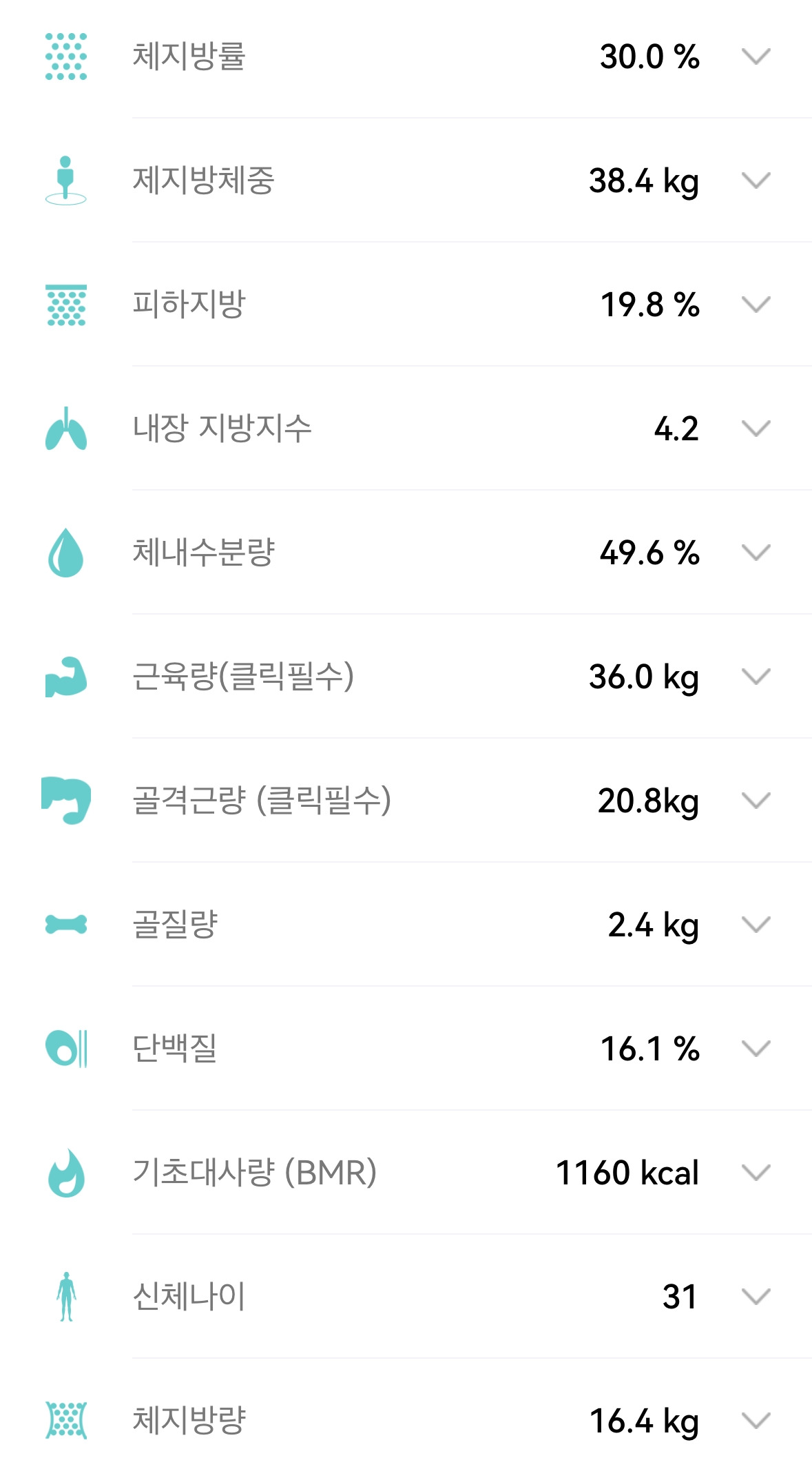The height and width of the screenshot is (1480, 812).
Task: Expand the 내장 지방지수 entry
Action: (x=406, y=429)
